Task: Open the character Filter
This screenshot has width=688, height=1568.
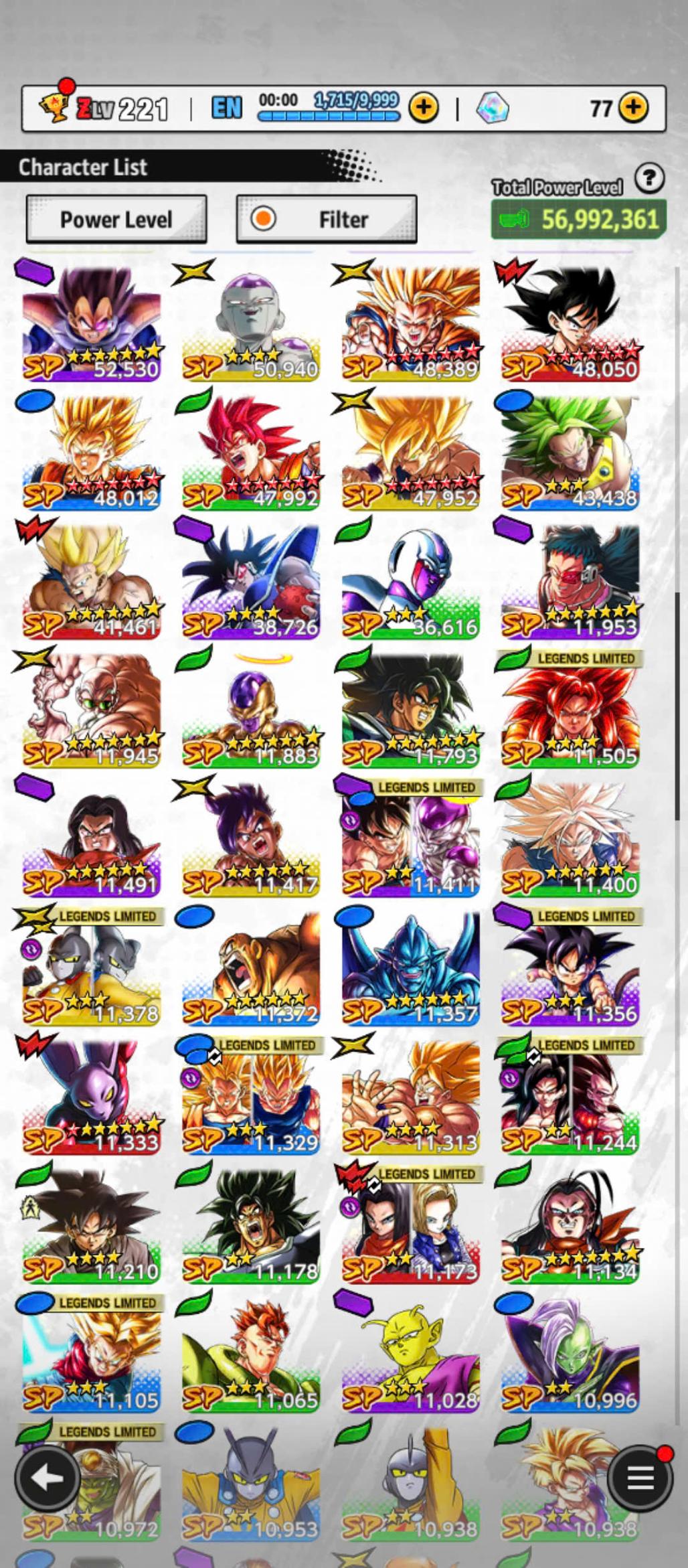Action: (327, 219)
